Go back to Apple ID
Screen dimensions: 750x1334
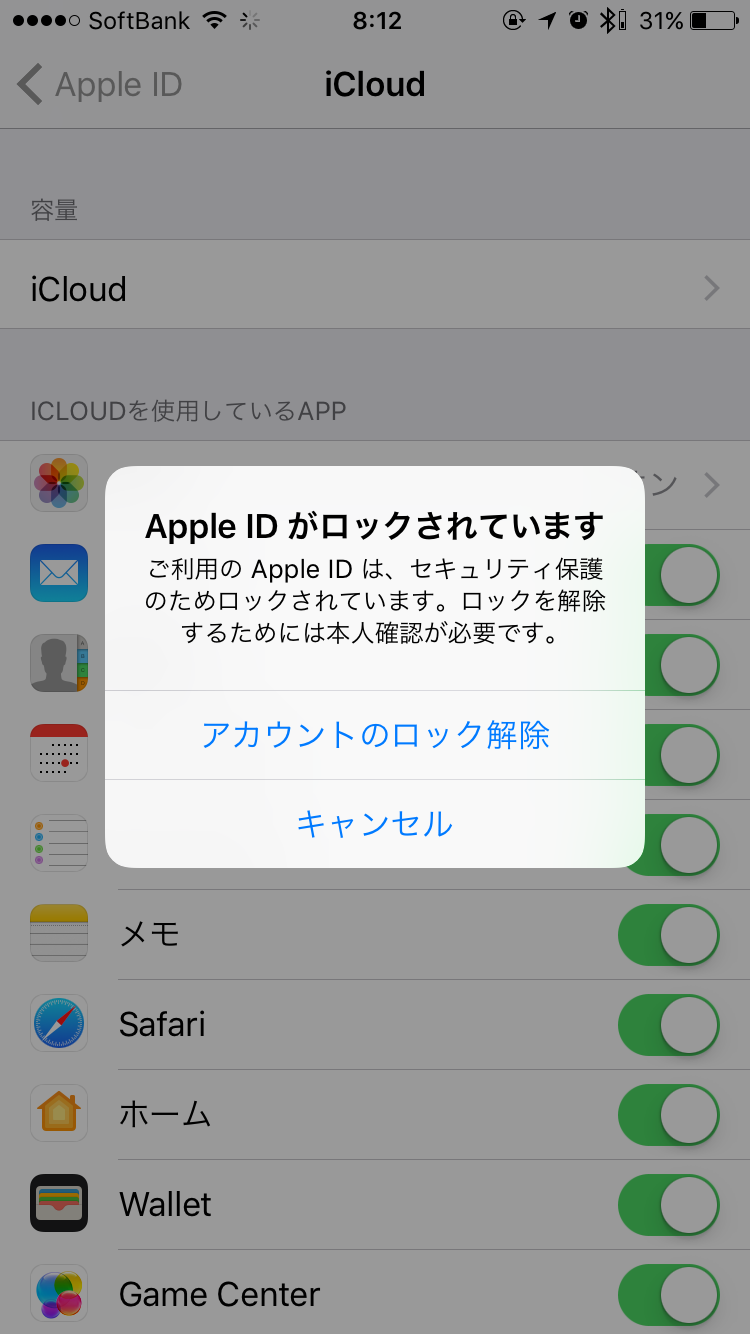[x=100, y=85]
